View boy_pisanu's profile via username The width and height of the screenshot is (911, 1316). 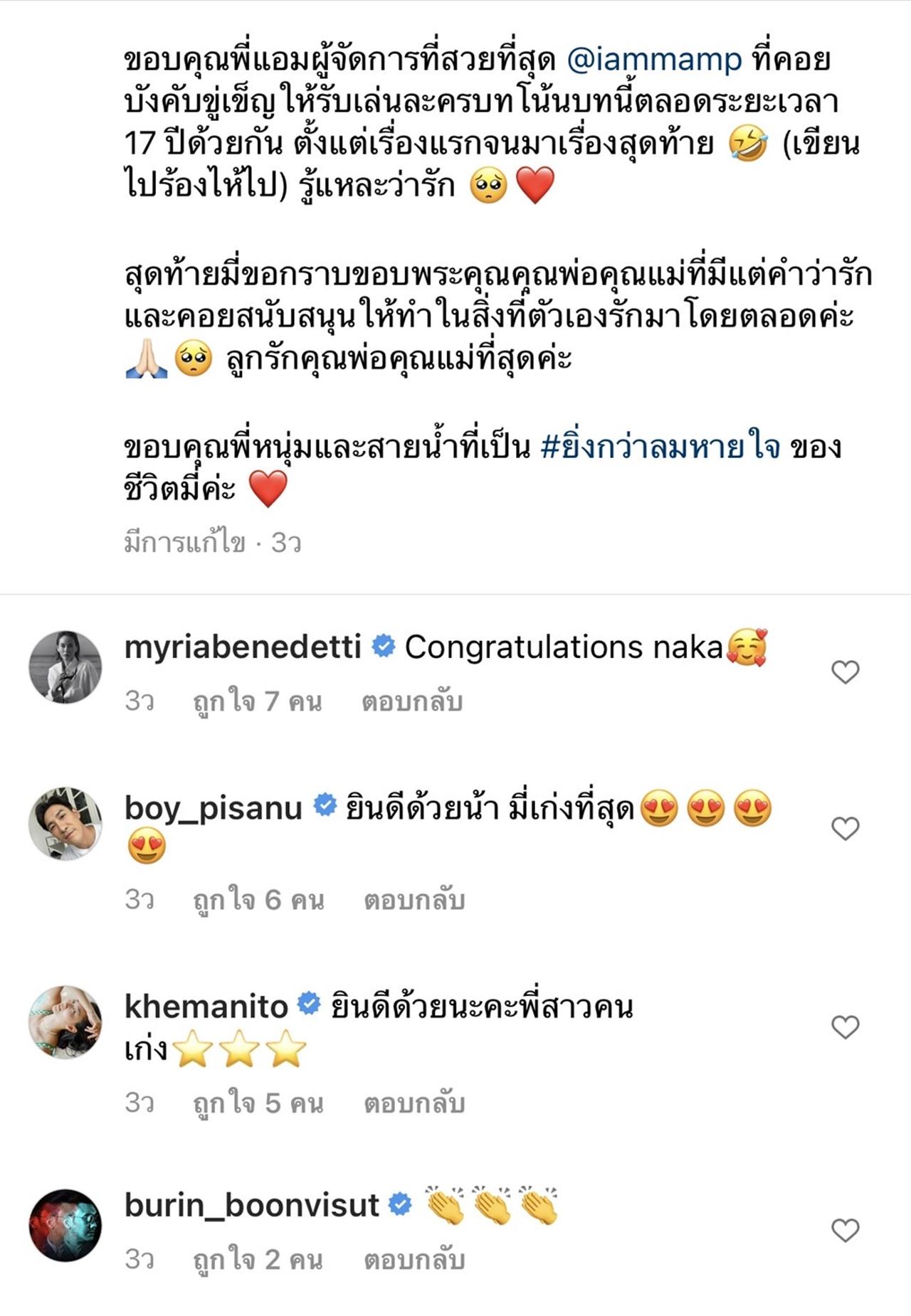(214, 809)
